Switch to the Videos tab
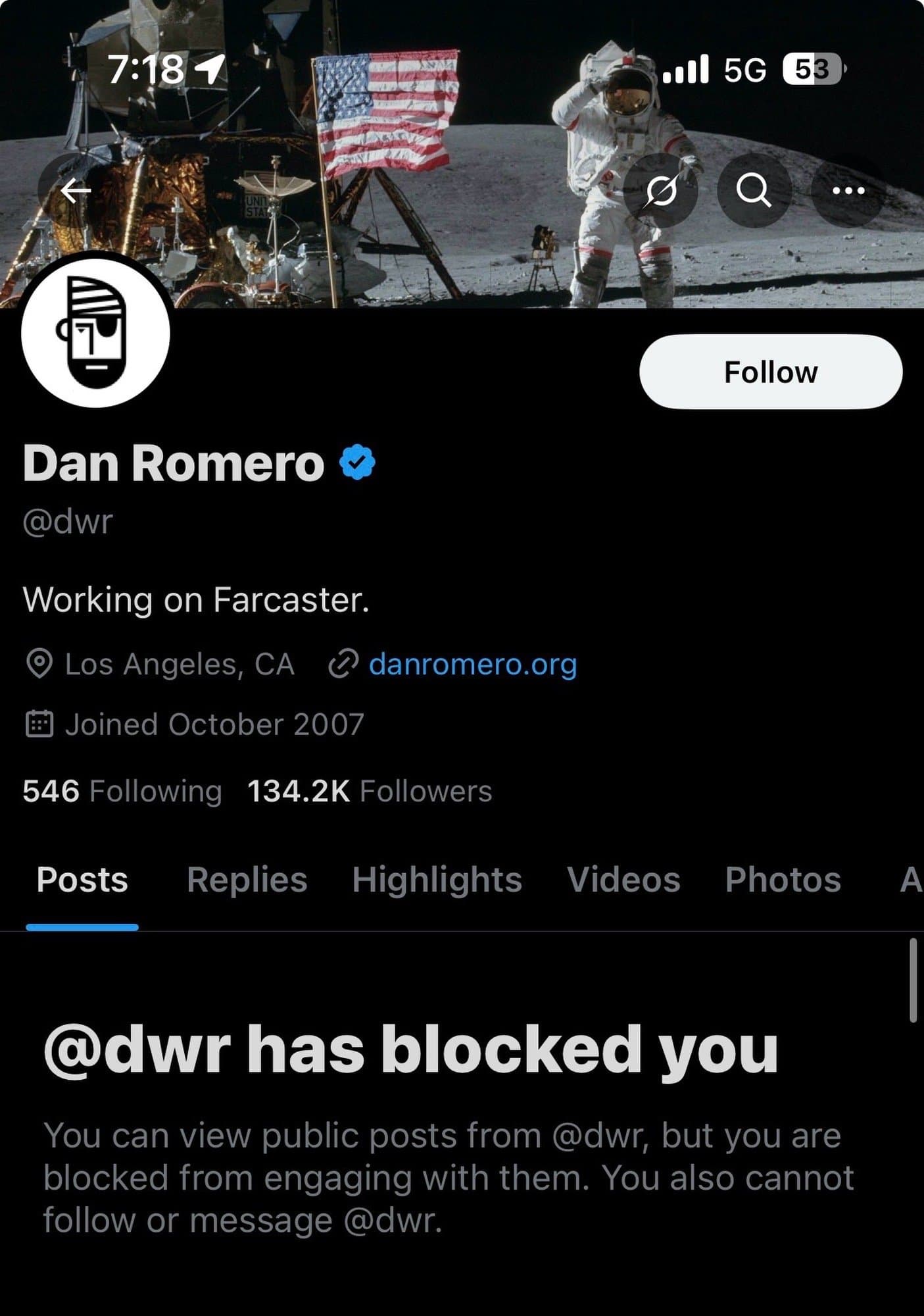 623,880
